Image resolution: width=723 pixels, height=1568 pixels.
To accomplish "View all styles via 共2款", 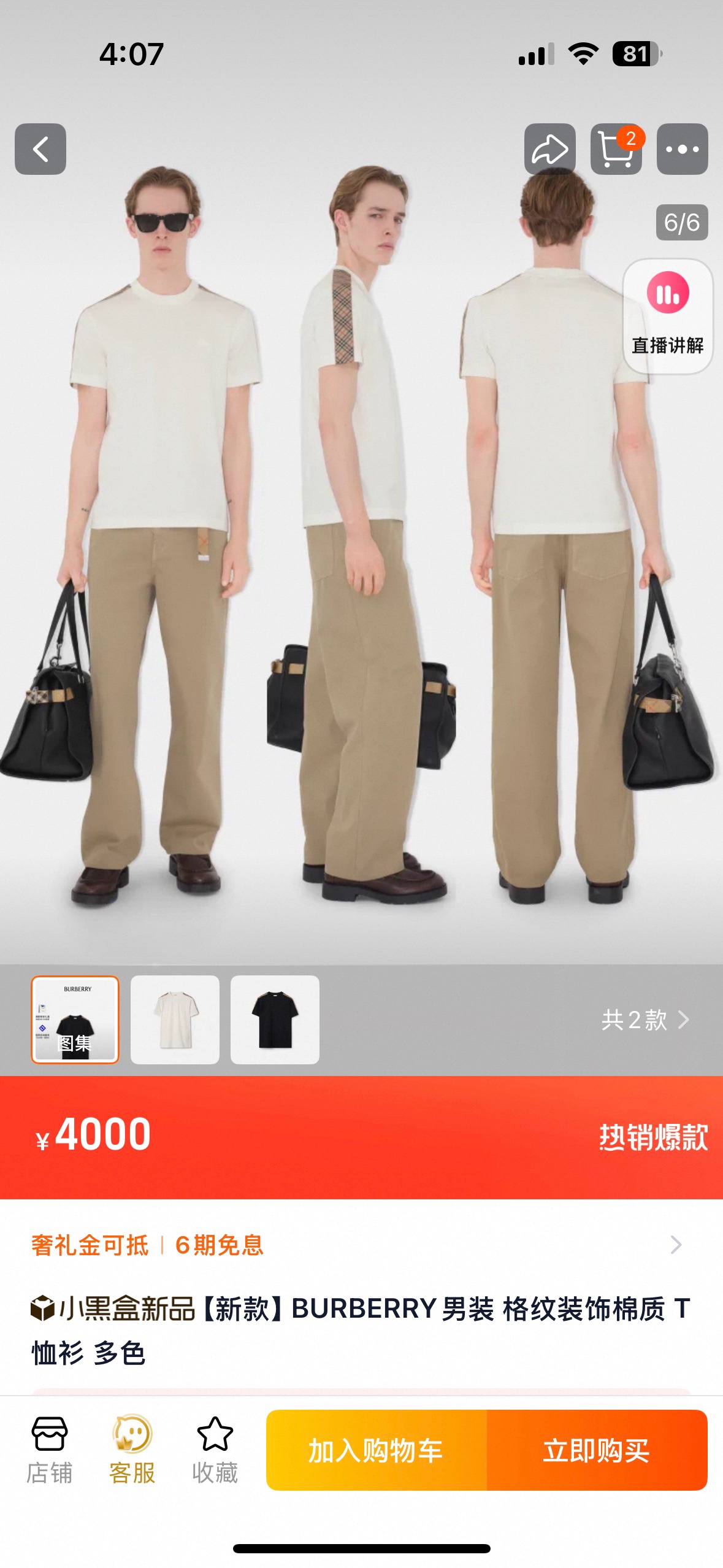I will (x=645, y=1020).
